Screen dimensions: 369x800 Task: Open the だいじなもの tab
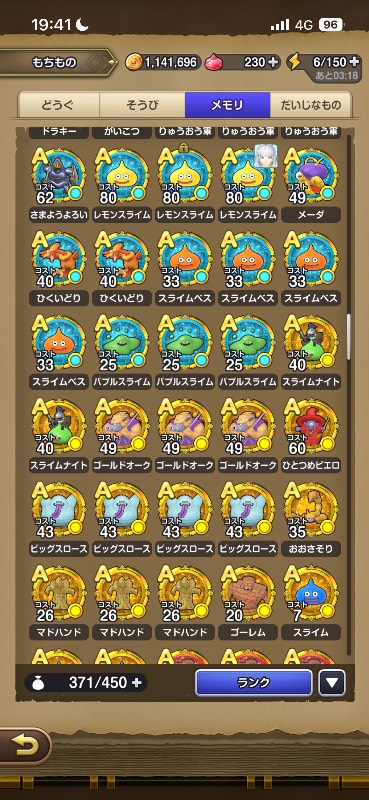click(x=311, y=106)
